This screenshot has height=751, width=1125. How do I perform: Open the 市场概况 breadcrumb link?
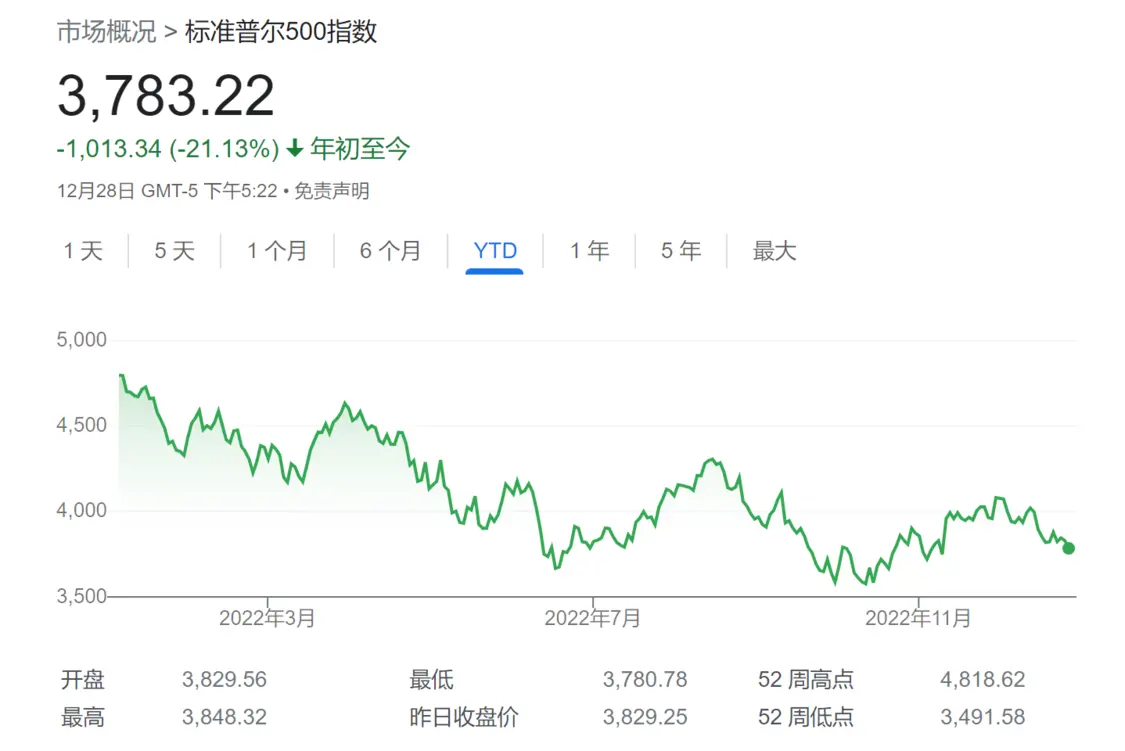(106, 31)
